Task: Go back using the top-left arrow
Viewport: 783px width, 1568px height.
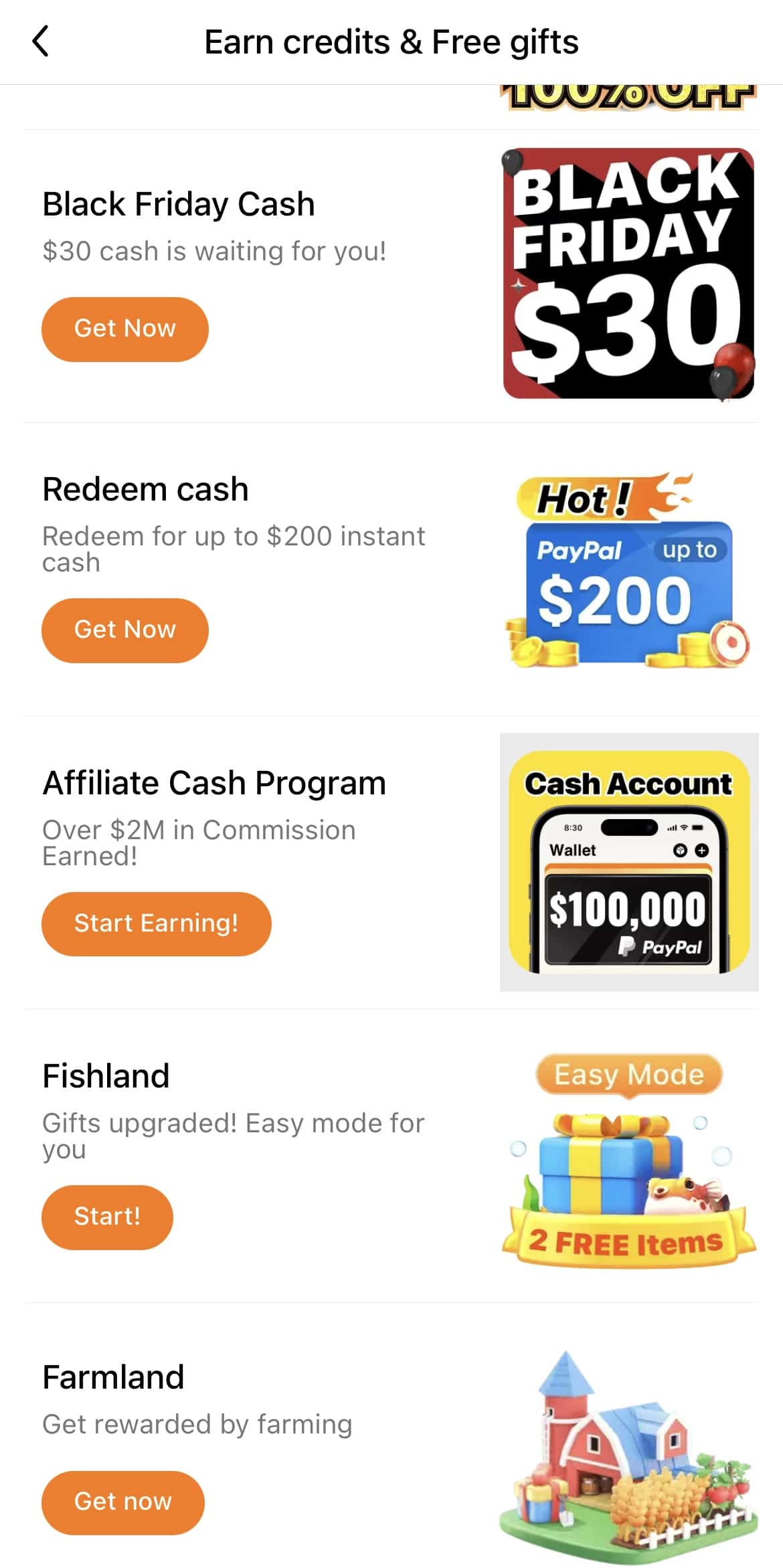Action: pyautogui.click(x=41, y=41)
